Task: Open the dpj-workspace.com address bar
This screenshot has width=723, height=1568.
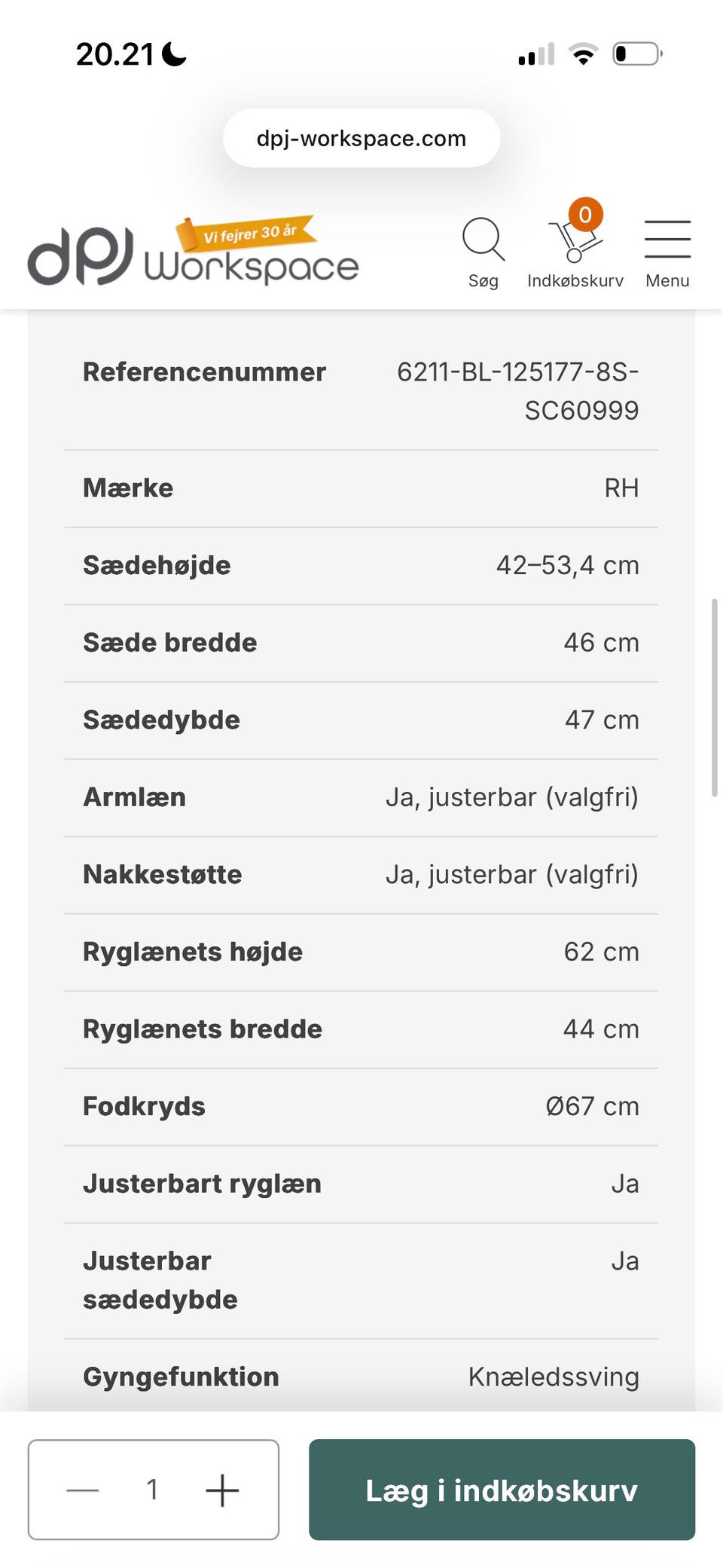Action: click(361, 138)
